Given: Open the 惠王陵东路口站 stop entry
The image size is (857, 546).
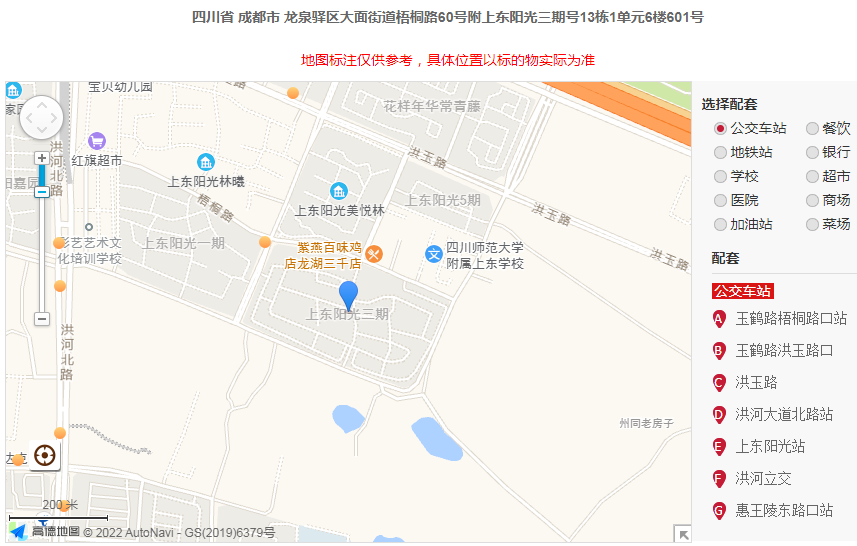Looking at the screenshot, I should (x=784, y=511).
